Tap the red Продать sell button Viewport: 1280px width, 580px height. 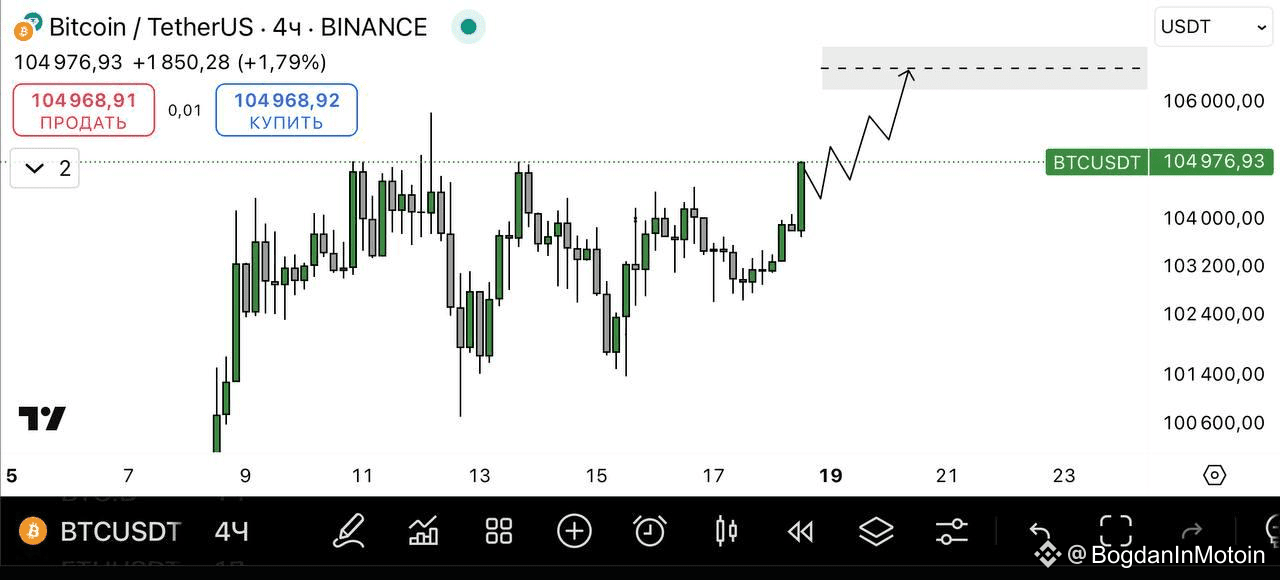pyautogui.click(x=84, y=110)
